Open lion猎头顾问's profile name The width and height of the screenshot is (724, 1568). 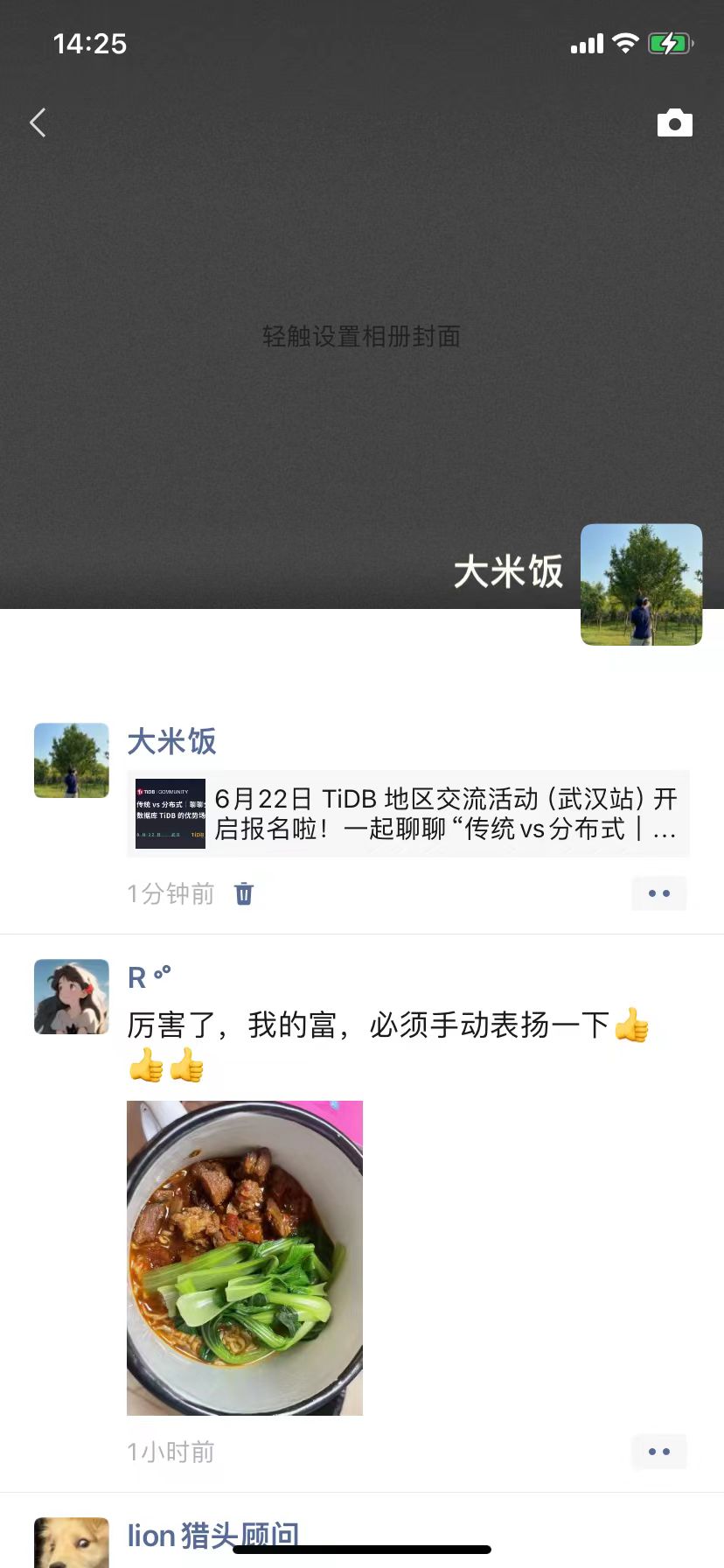(212, 1534)
